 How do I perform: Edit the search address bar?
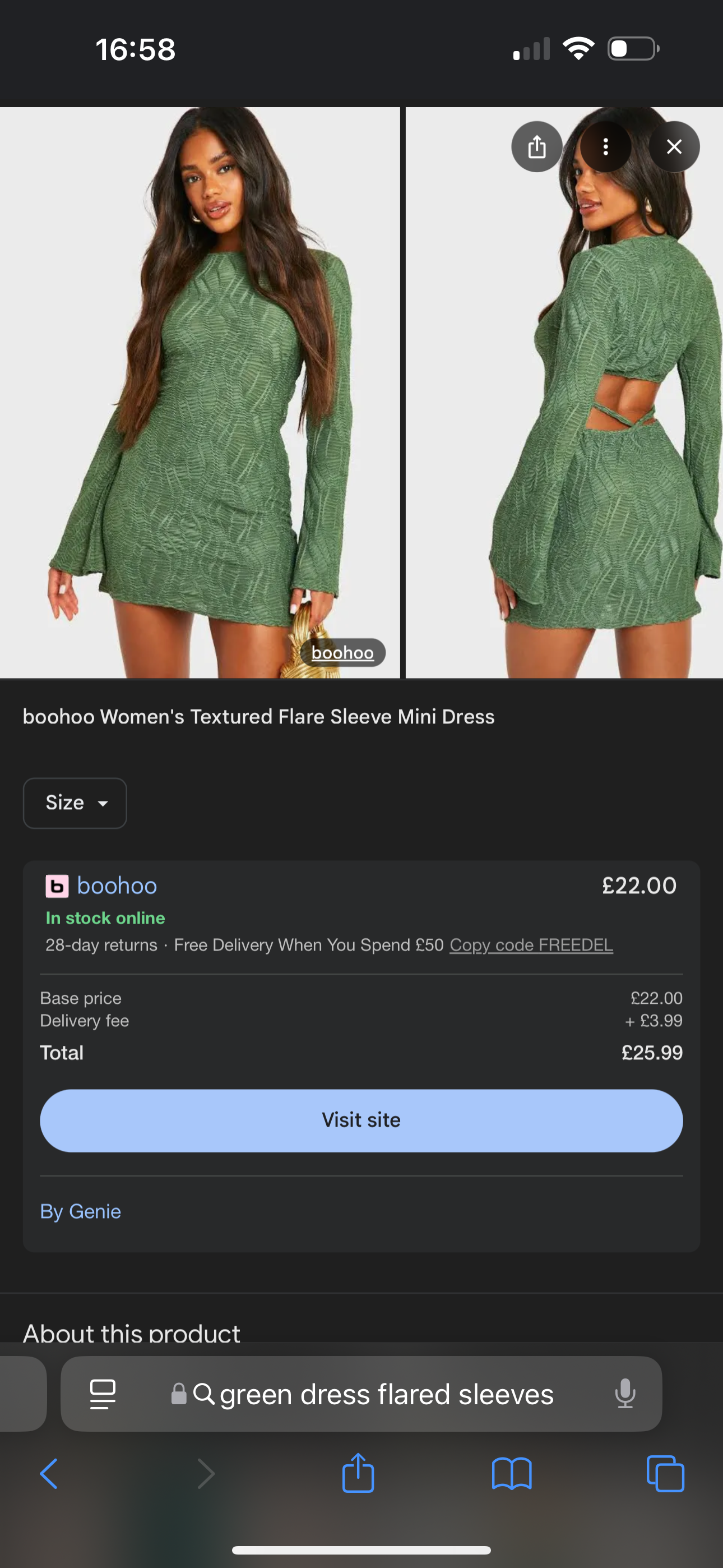[x=386, y=1394]
